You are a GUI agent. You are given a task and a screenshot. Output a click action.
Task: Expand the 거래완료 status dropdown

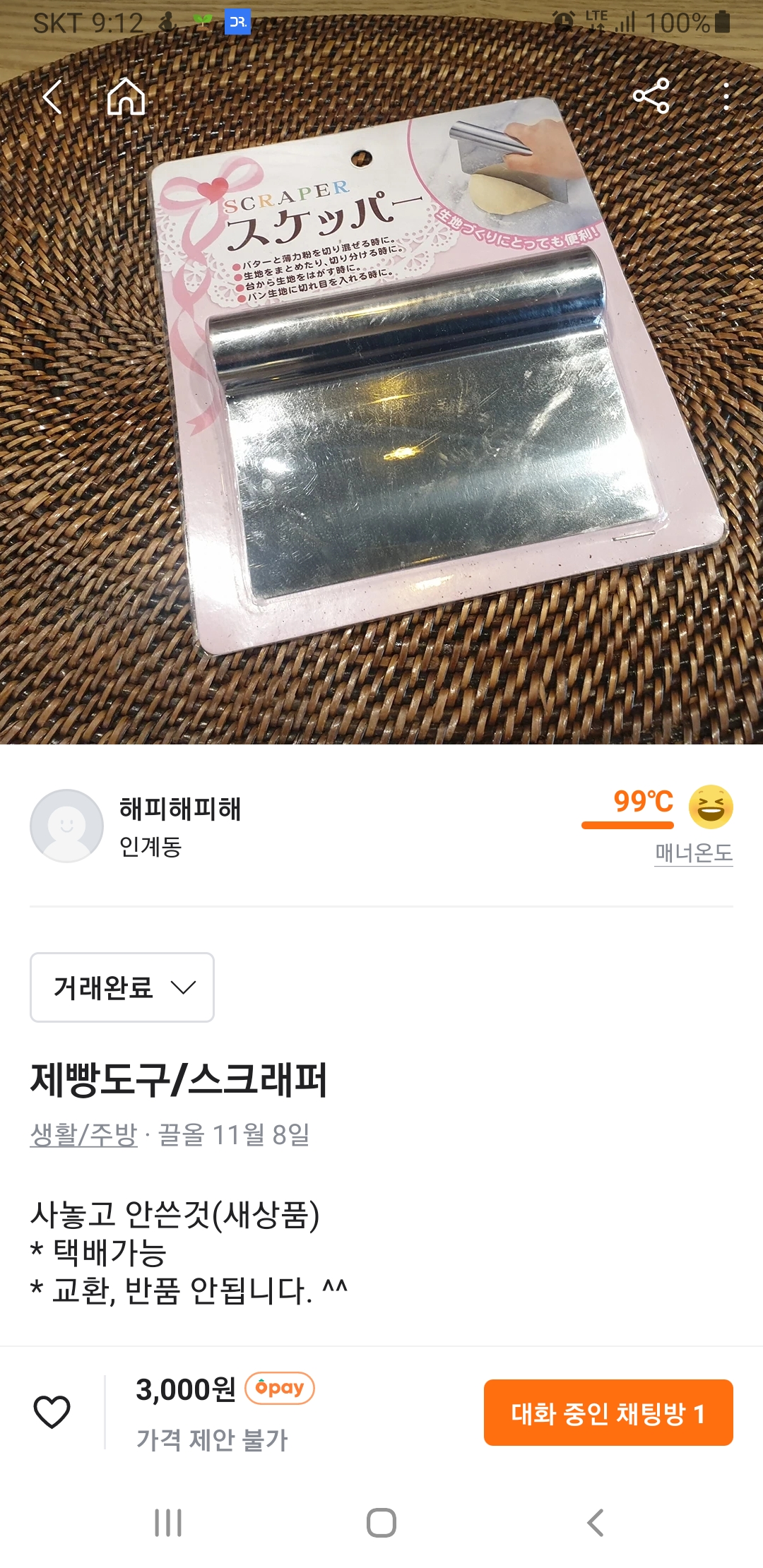pyautogui.click(x=122, y=987)
